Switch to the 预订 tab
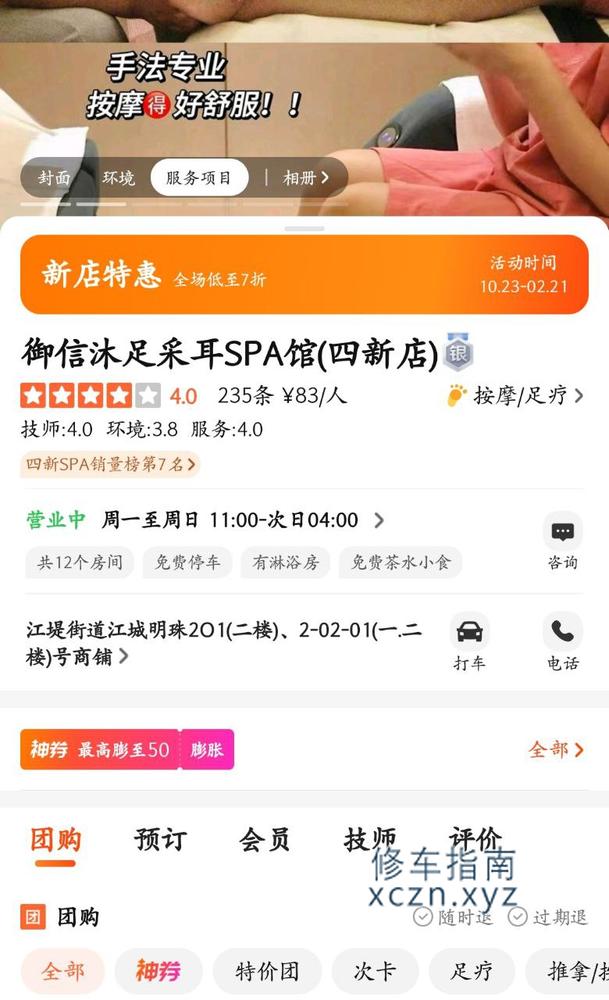This screenshot has height=1000, width=609. [x=160, y=840]
